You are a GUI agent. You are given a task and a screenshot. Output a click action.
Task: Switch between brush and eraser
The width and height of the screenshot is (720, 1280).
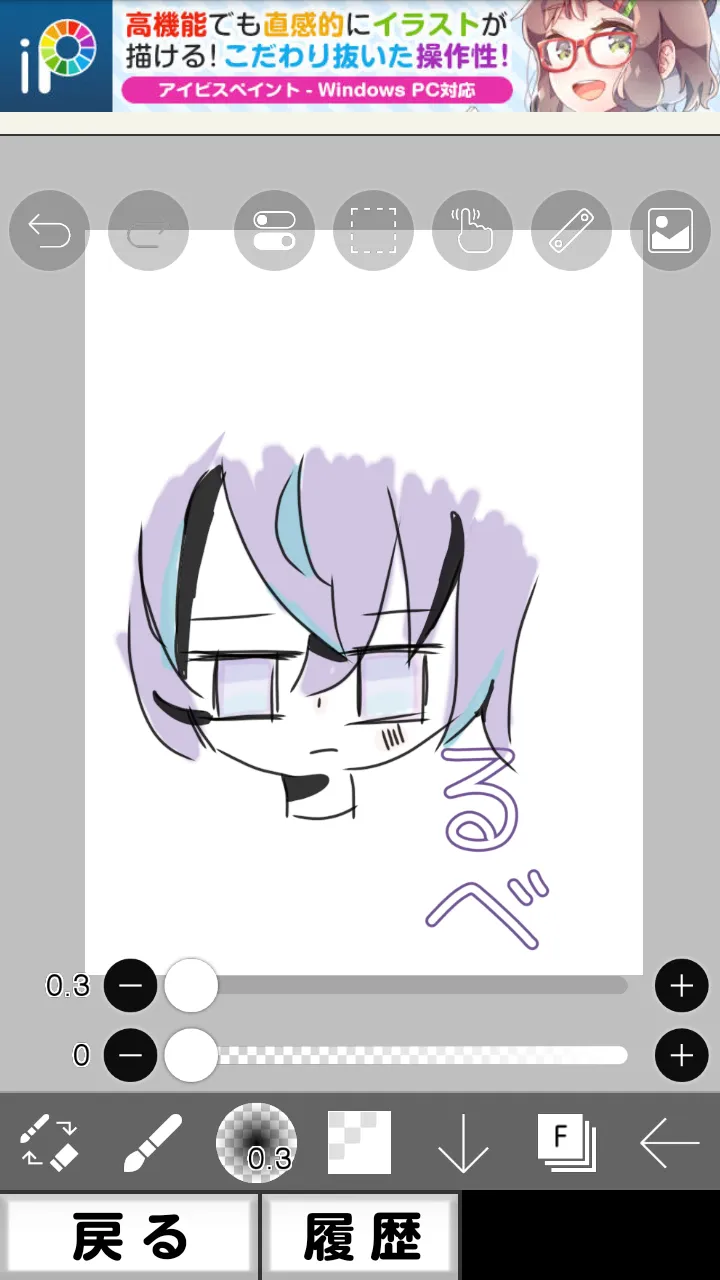click(x=49, y=1142)
